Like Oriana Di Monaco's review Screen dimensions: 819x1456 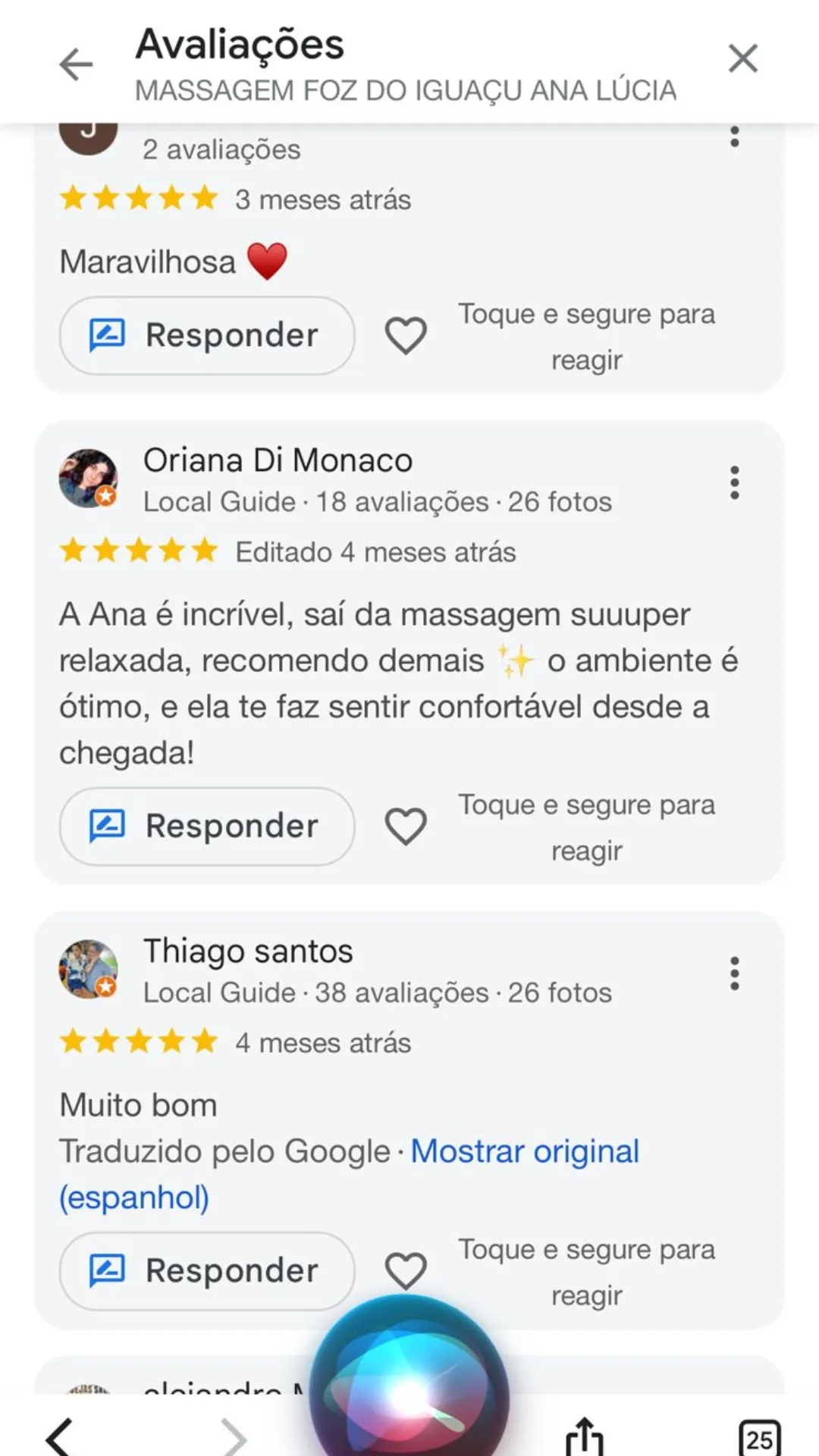coord(406,826)
